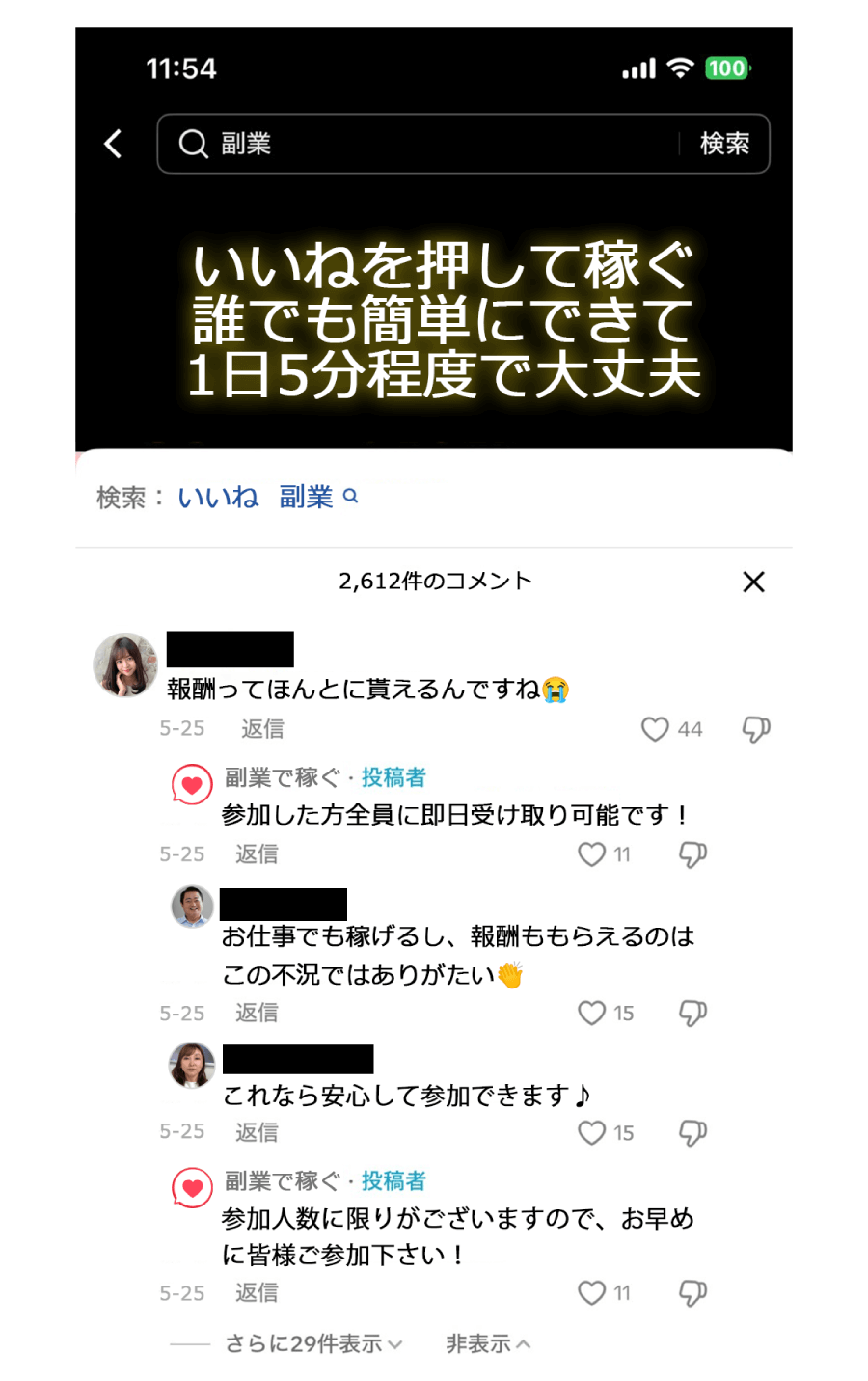Open the profile of the 報酬って commenter

click(124, 664)
